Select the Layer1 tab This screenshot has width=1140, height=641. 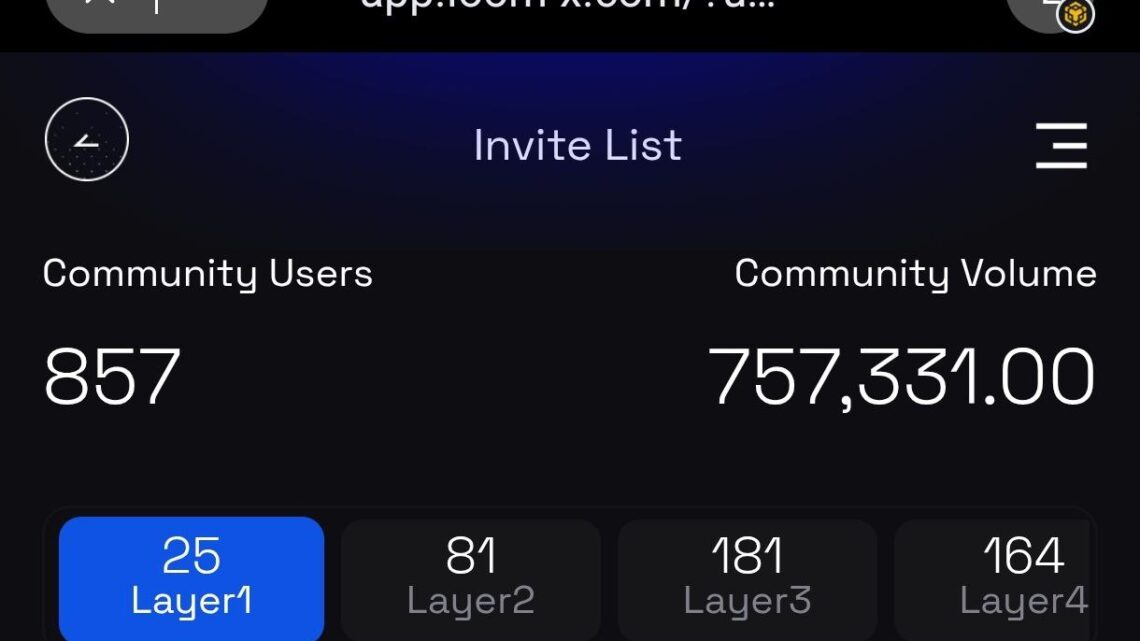(x=191, y=577)
